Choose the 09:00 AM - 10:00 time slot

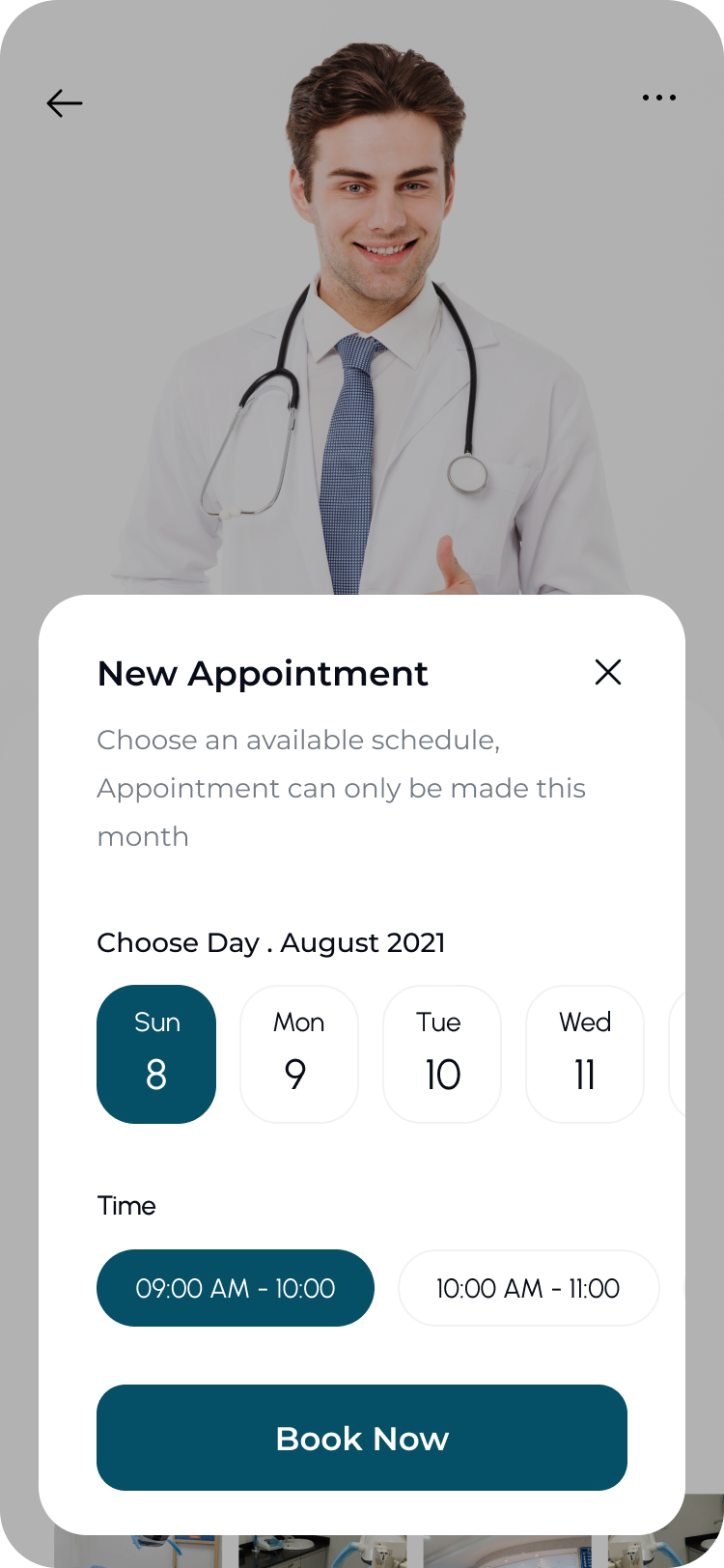236,1288
